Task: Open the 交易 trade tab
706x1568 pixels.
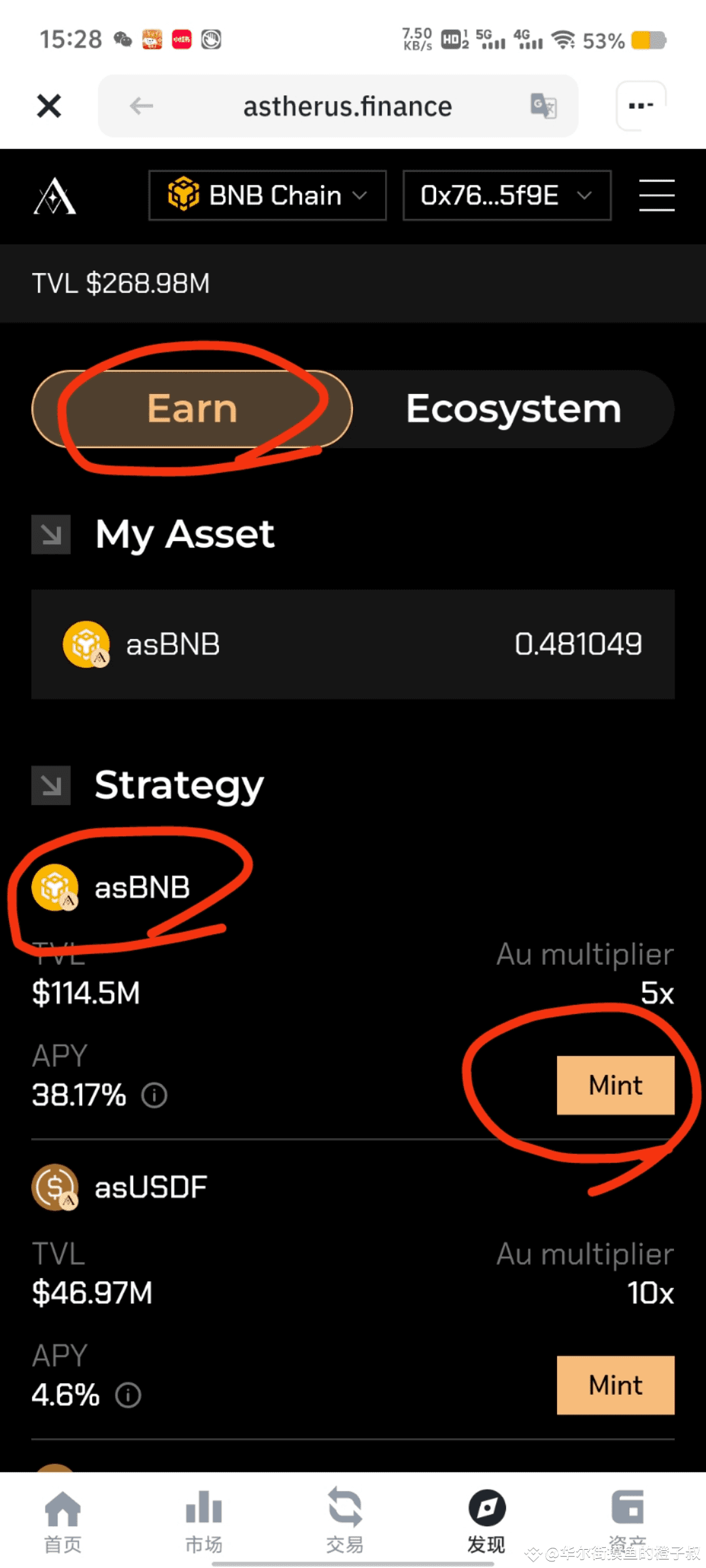Action: pos(345,1521)
